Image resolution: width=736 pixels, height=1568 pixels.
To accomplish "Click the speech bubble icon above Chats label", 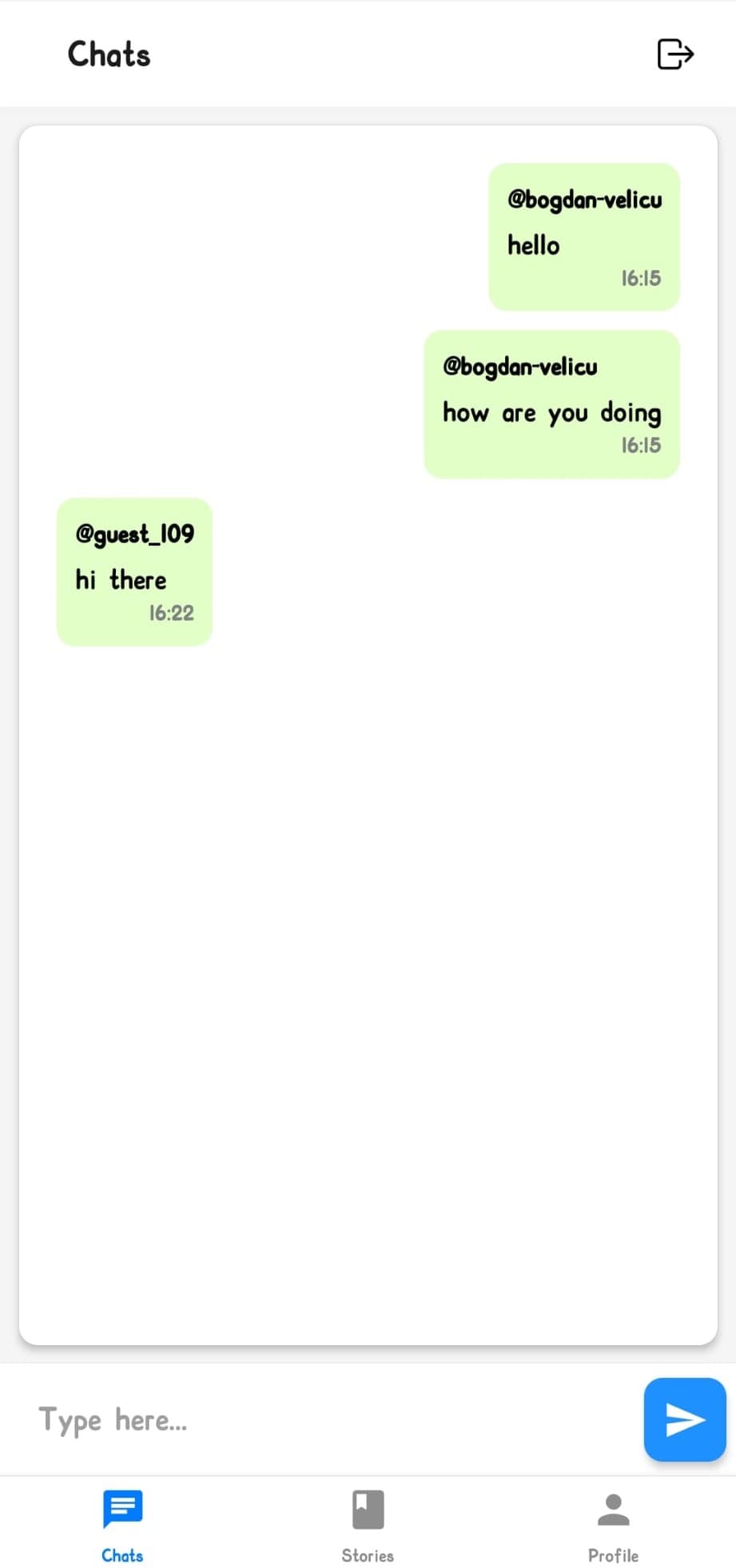I will 122,1508.
